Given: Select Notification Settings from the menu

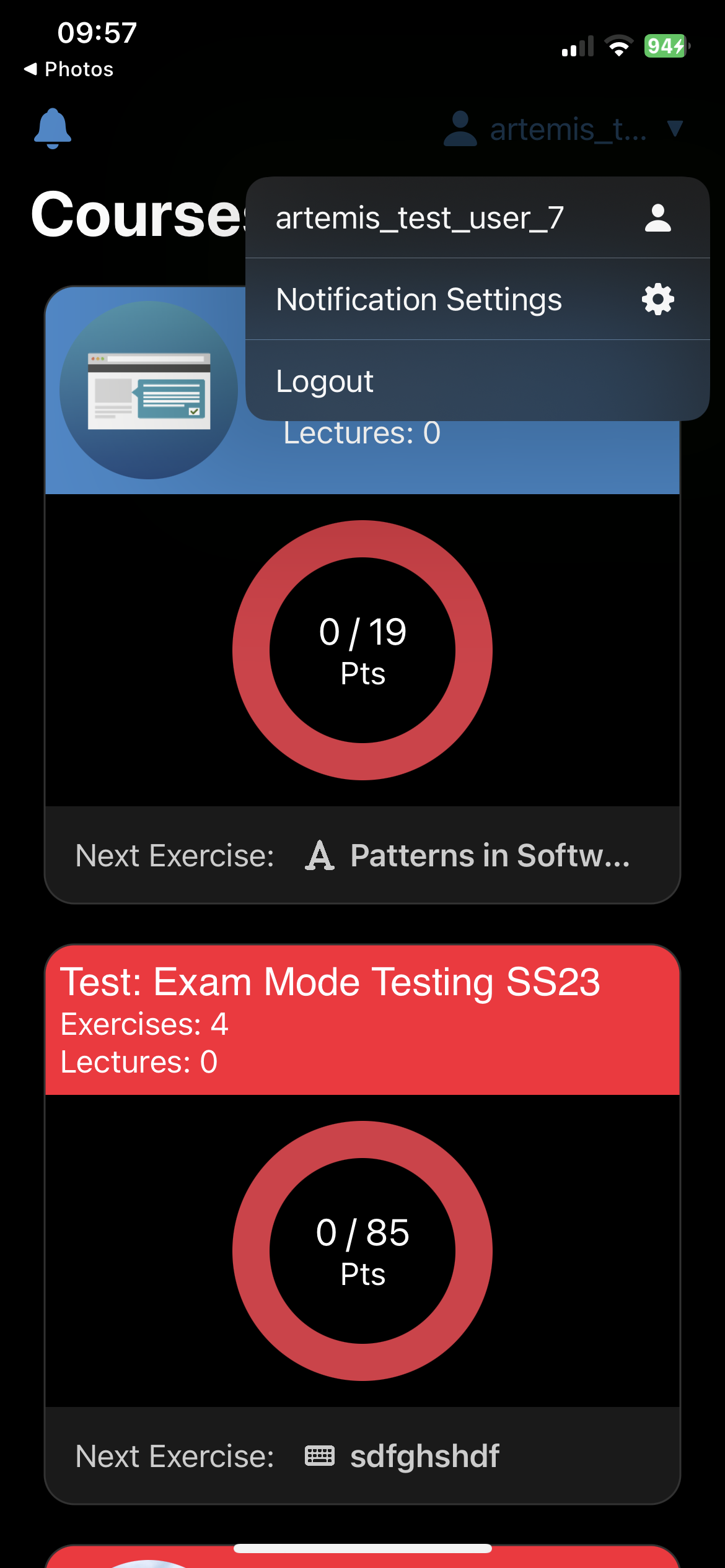Looking at the screenshot, I should click(x=419, y=299).
